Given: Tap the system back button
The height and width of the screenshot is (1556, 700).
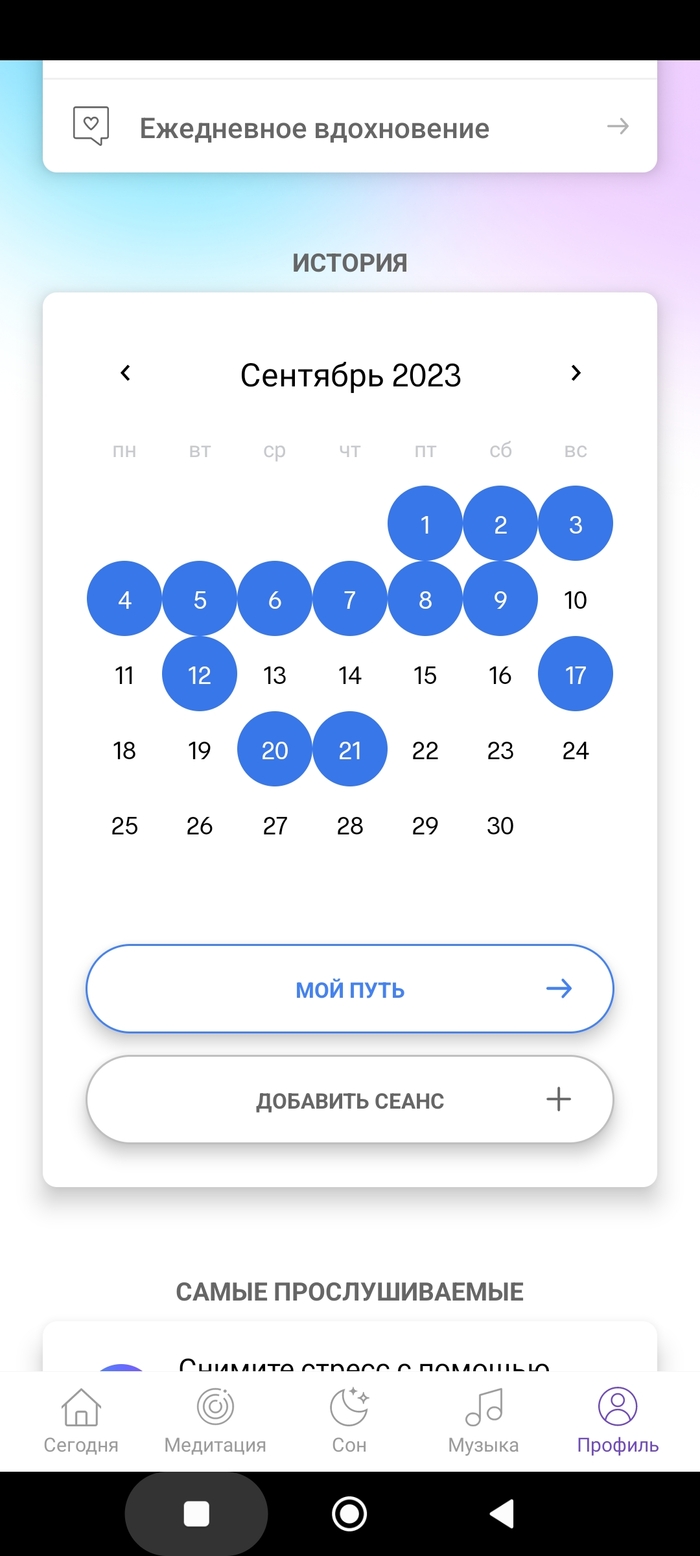Looking at the screenshot, I should tap(501, 1514).
